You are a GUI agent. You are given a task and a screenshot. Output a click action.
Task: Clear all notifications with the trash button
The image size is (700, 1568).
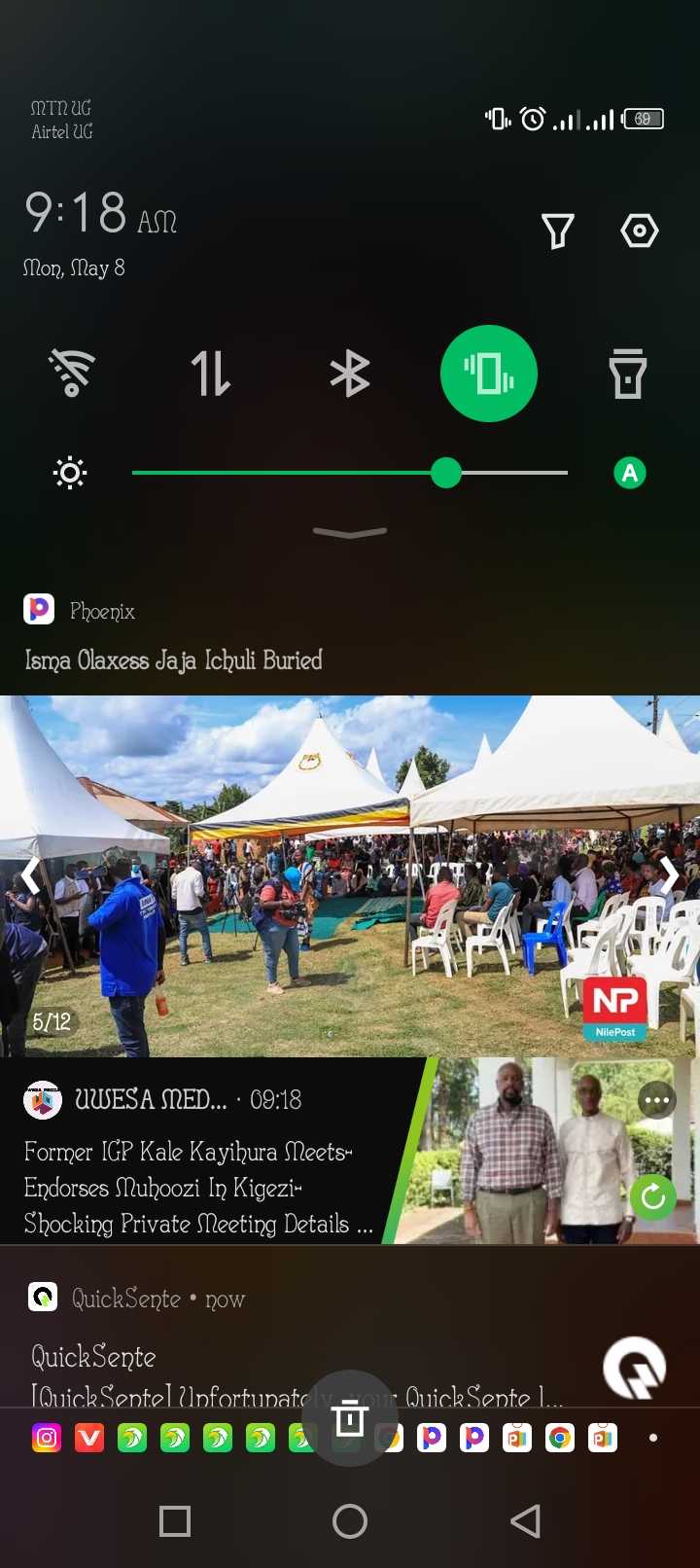350,1419
